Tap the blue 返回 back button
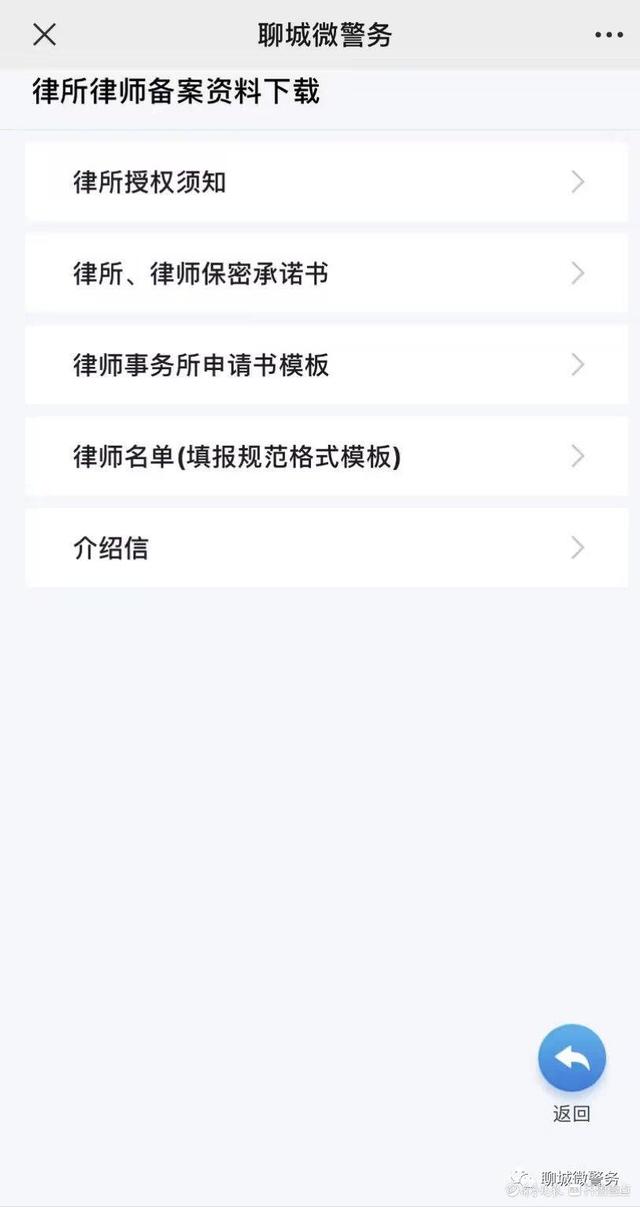 tap(572, 1058)
